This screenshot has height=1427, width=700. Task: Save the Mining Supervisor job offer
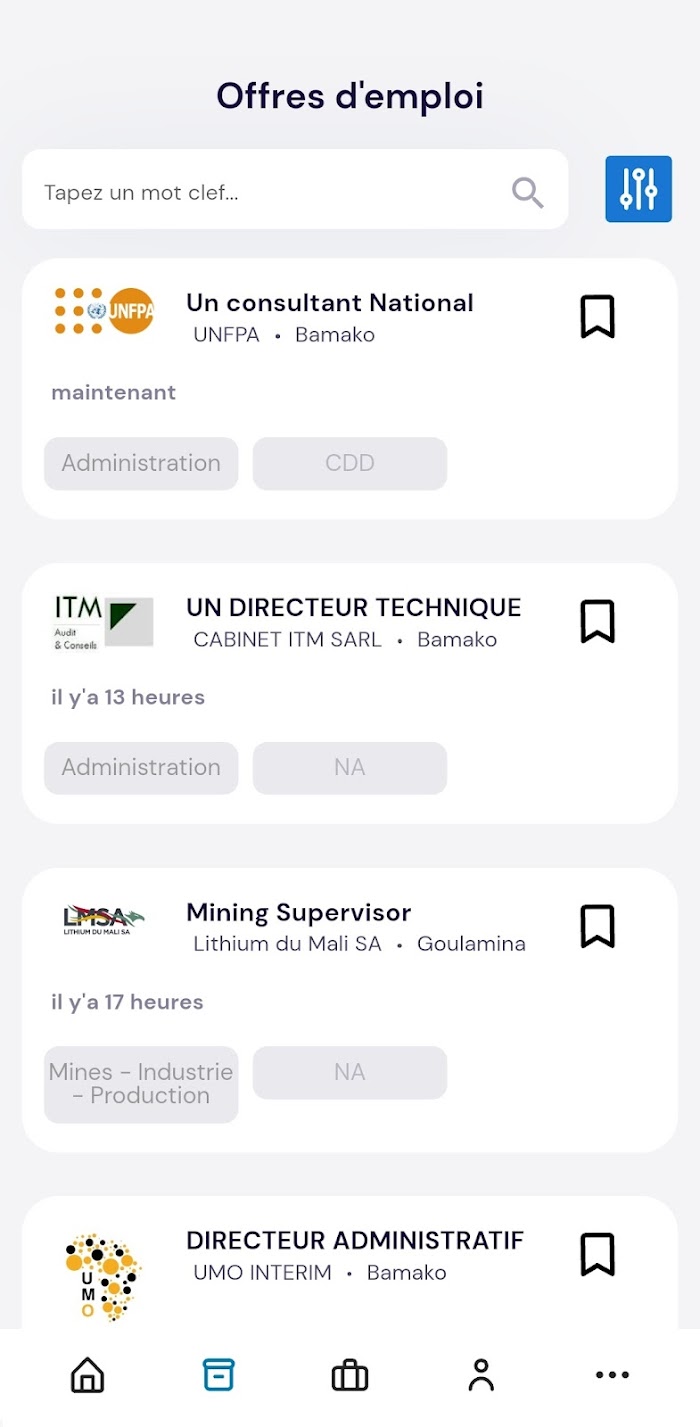[x=597, y=926]
